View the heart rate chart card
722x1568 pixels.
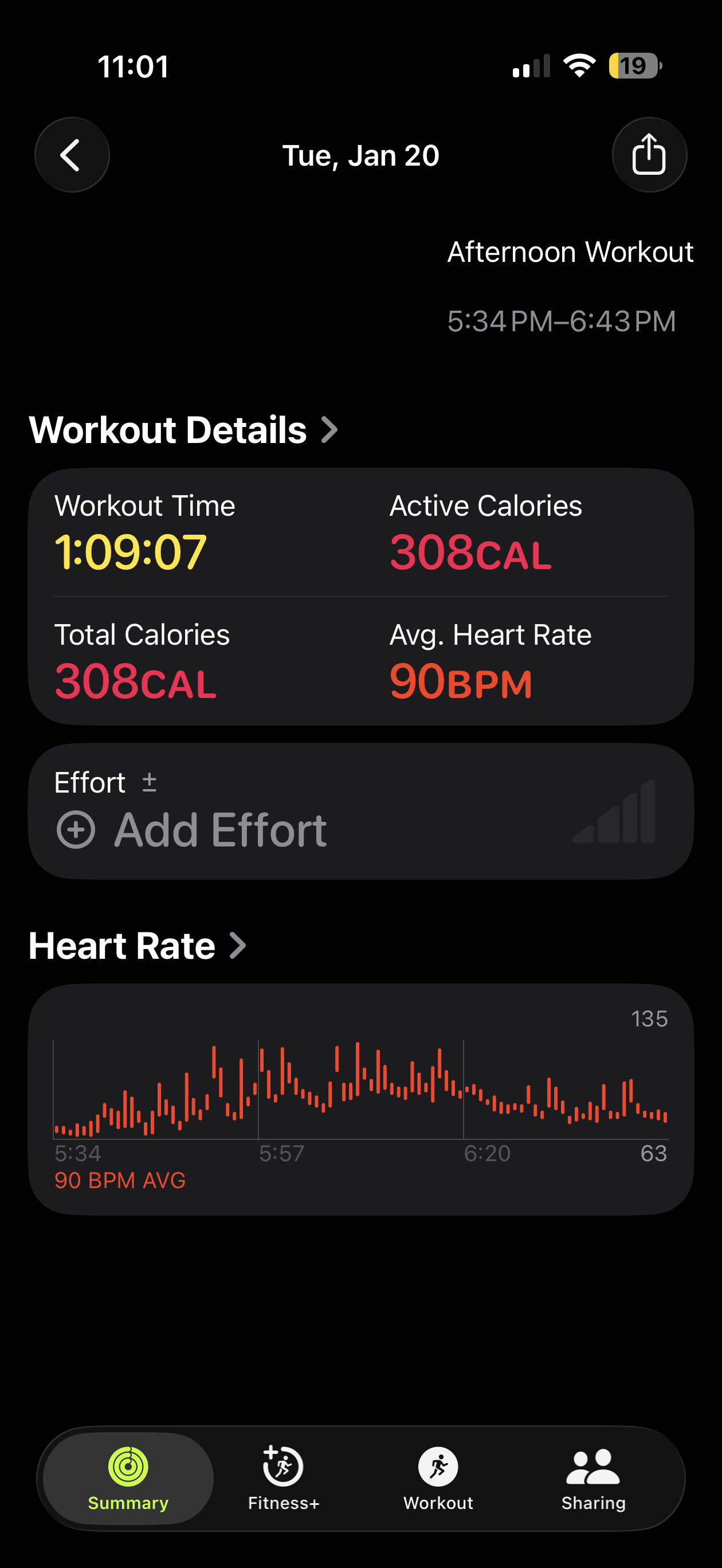pyautogui.click(x=360, y=1098)
